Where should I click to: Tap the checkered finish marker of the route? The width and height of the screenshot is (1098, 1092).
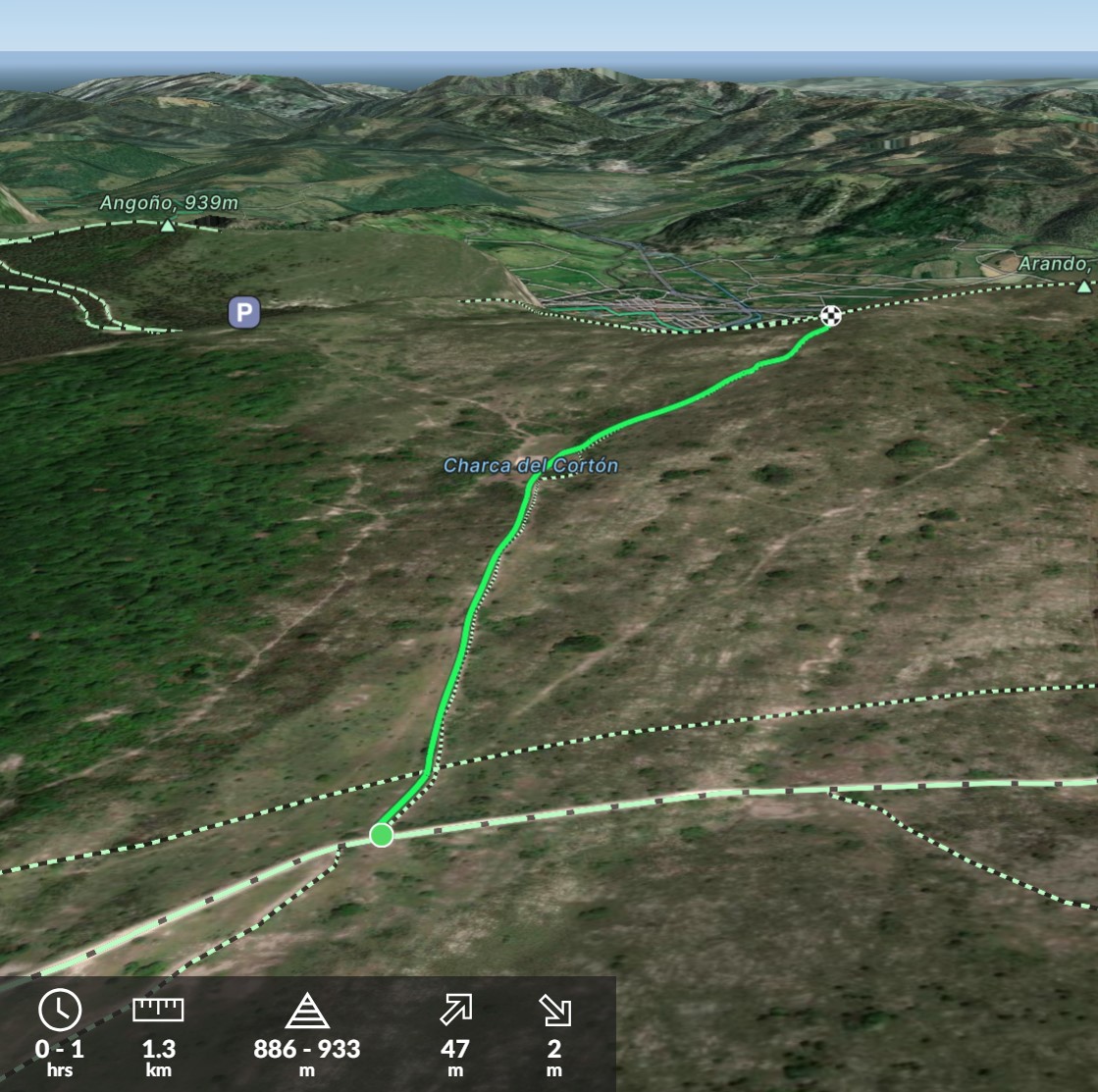pyautogui.click(x=831, y=315)
